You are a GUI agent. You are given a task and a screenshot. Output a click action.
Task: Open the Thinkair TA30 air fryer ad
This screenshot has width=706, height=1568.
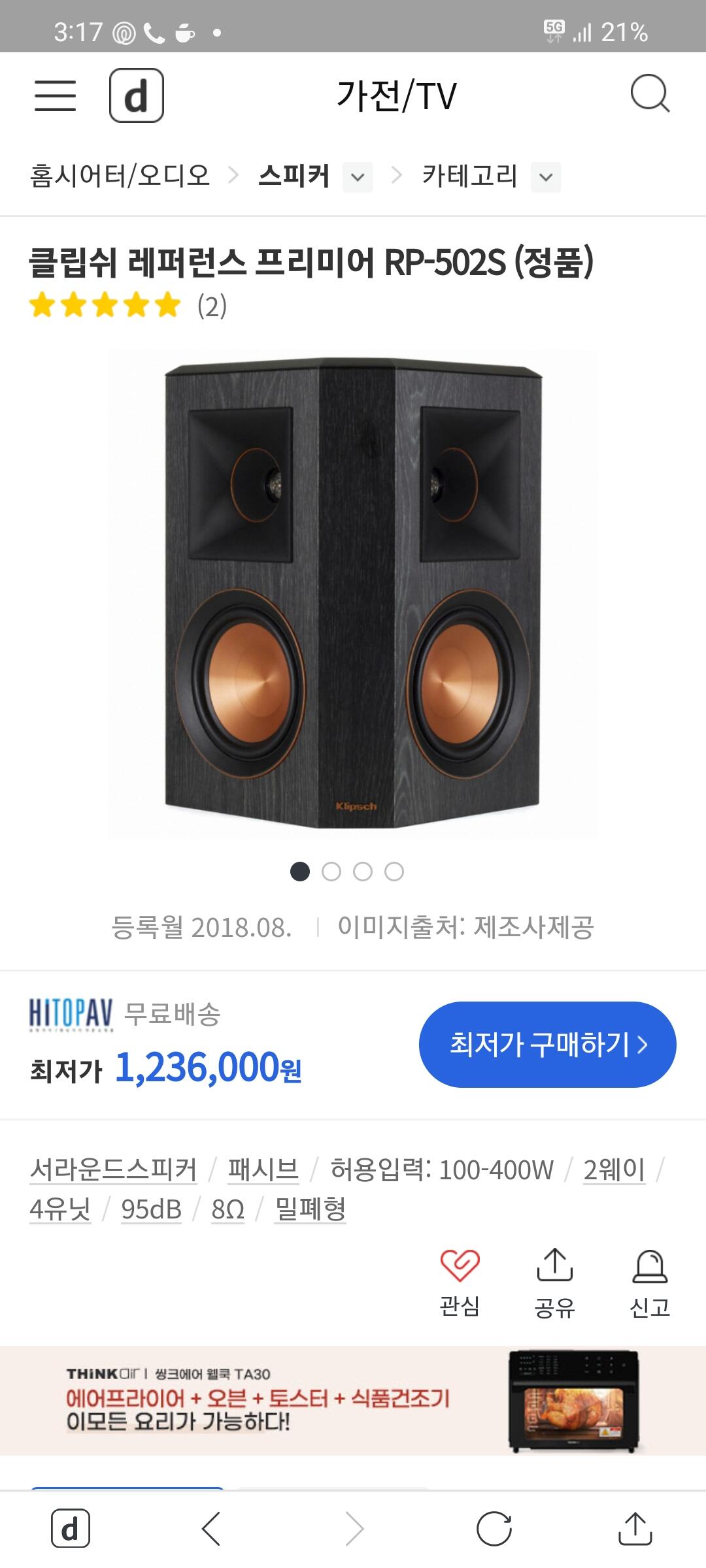point(353,1399)
